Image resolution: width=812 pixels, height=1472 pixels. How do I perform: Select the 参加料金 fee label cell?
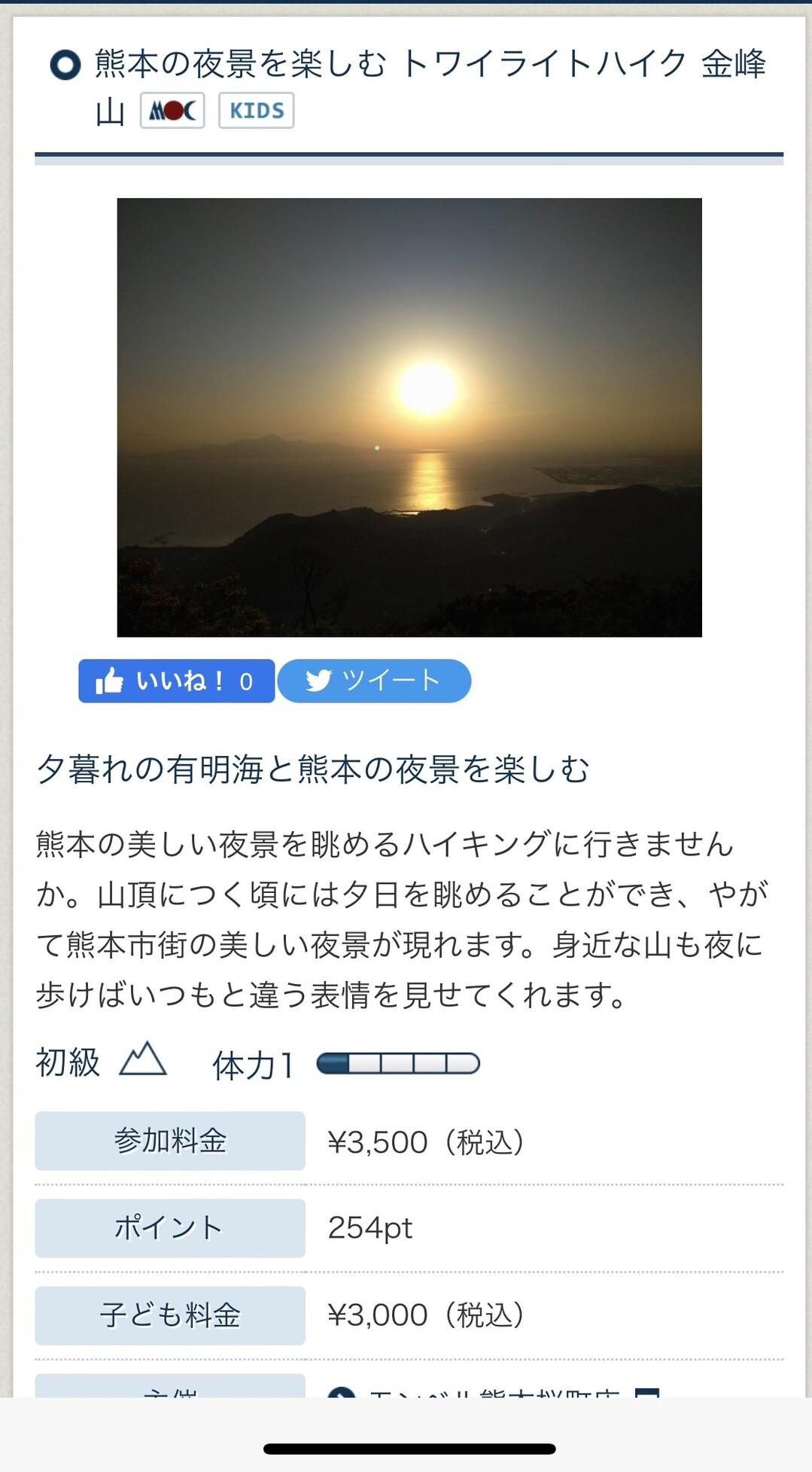tap(169, 1141)
